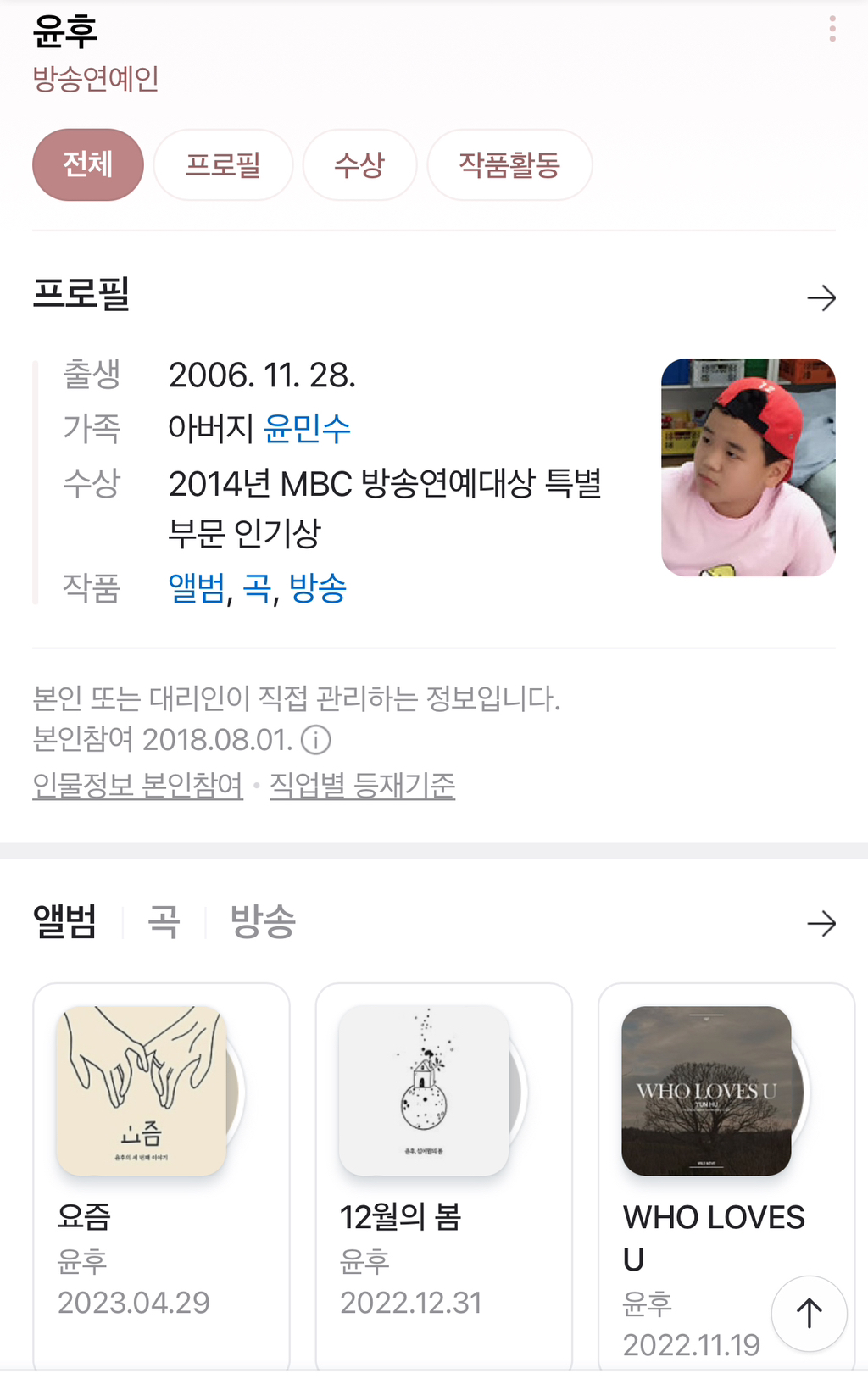Image resolution: width=868 pixels, height=1379 pixels.
Task: Open full profile via 프로필 arrow
Action: point(821,298)
